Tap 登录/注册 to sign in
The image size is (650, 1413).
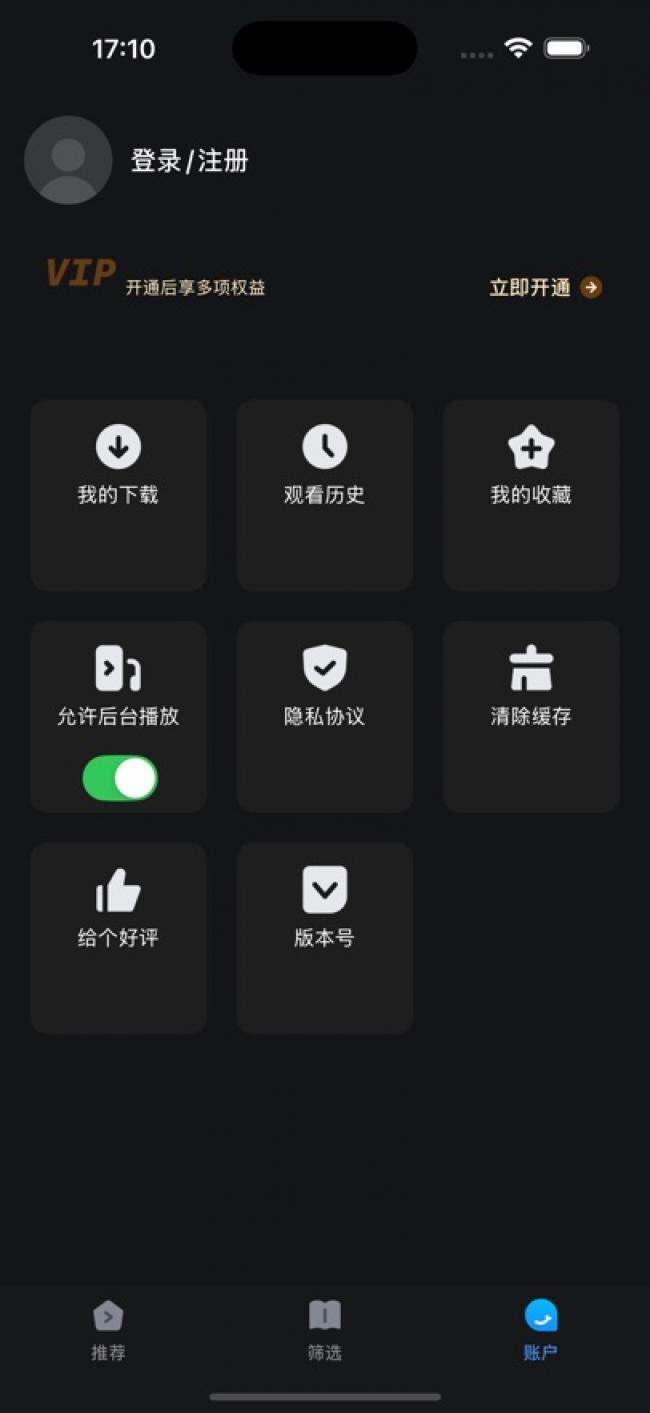(x=189, y=161)
